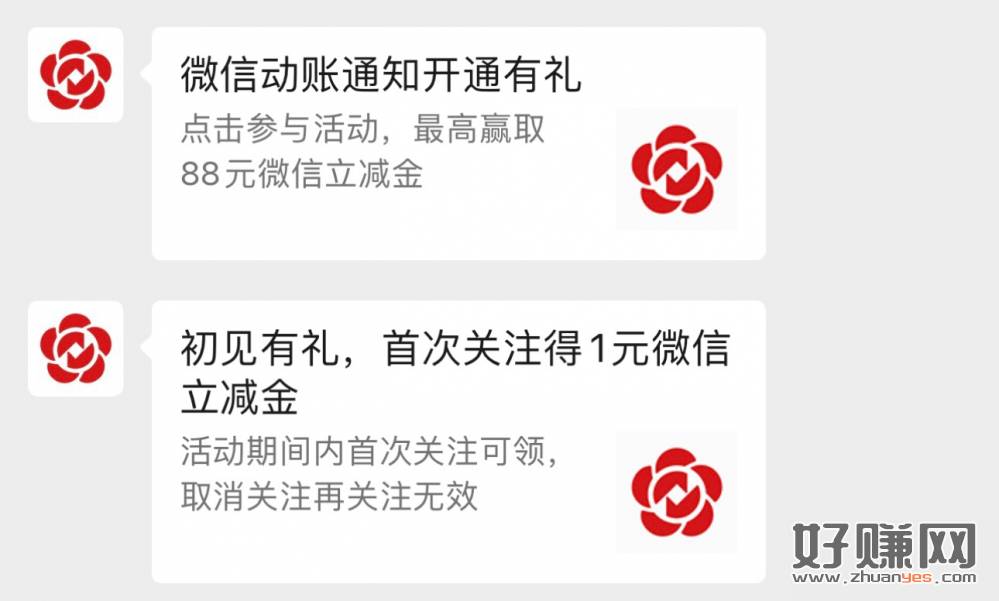The width and height of the screenshot is (999, 601).
Task: Tap the sender avatar beside 微信动账通知 message
Action: [x=75, y=75]
